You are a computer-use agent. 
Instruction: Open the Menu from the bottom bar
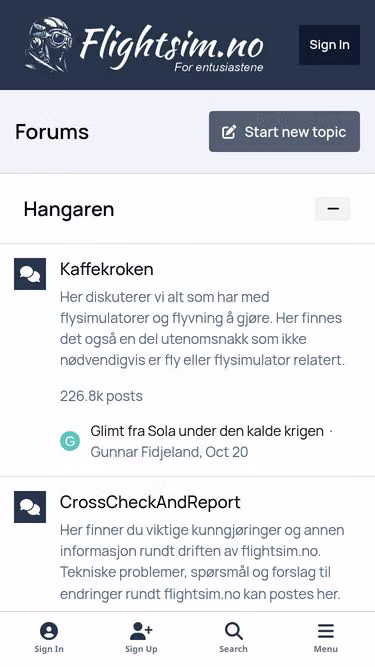coord(326,637)
